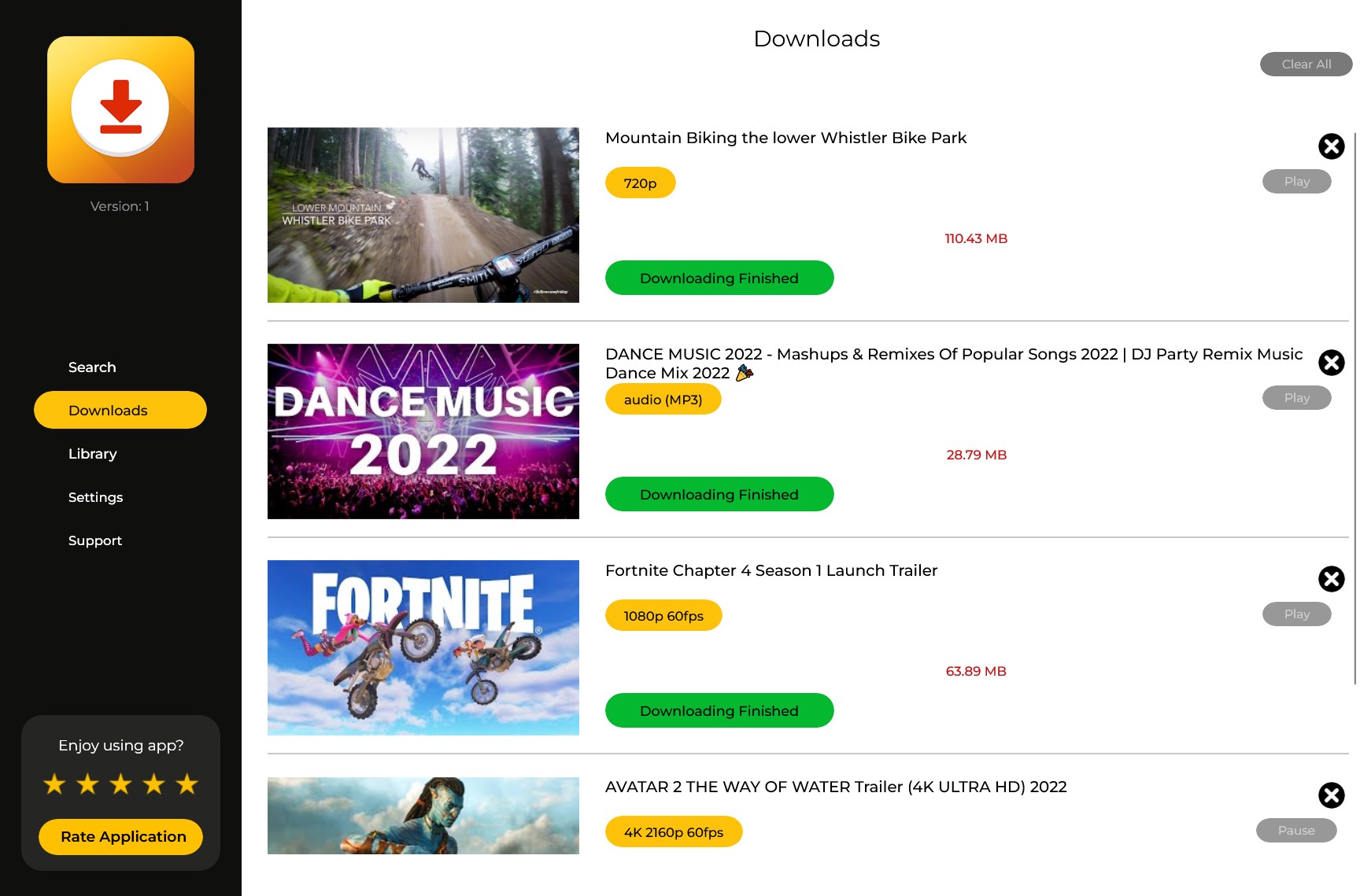Image resolution: width=1360 pixels, height=896 pixels.
Task: Remove the Mountain Biking download
Action: 1331,146
